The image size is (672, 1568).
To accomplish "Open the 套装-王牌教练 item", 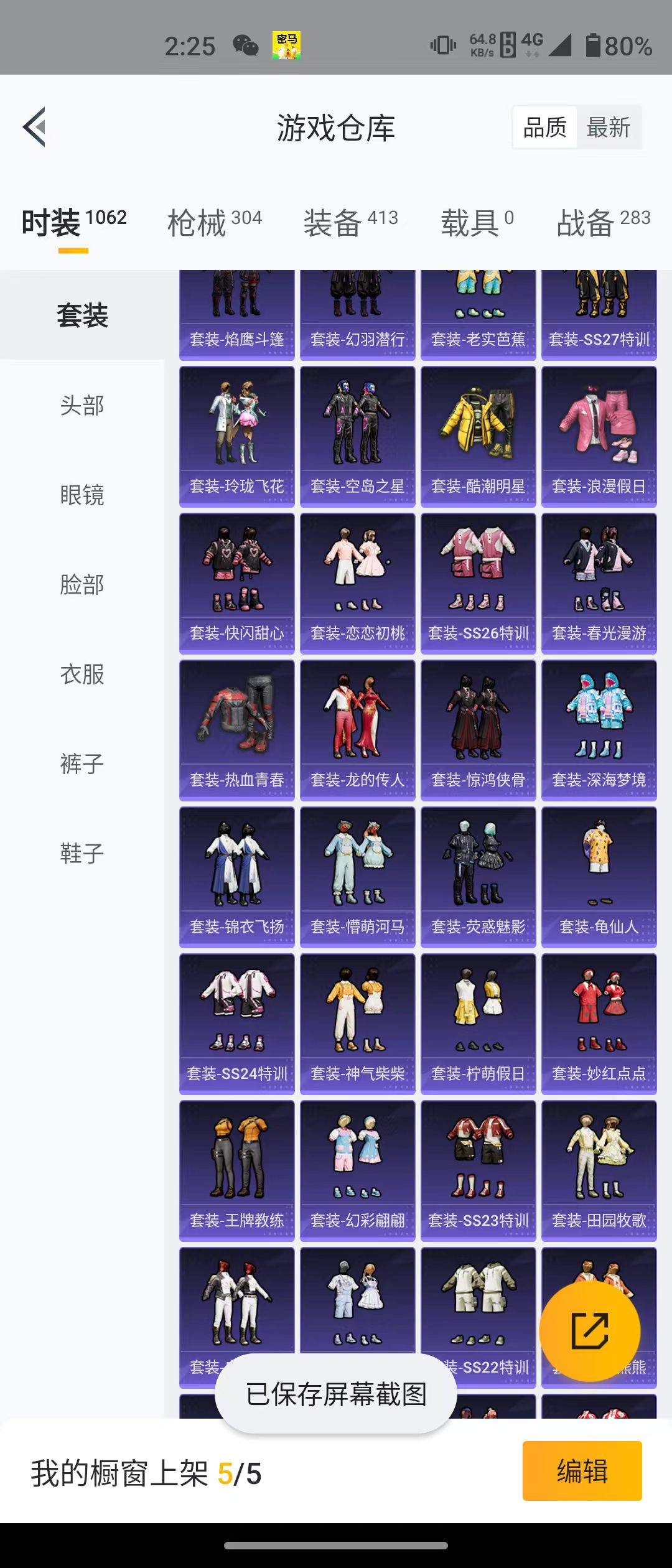I will (236, 1170).
